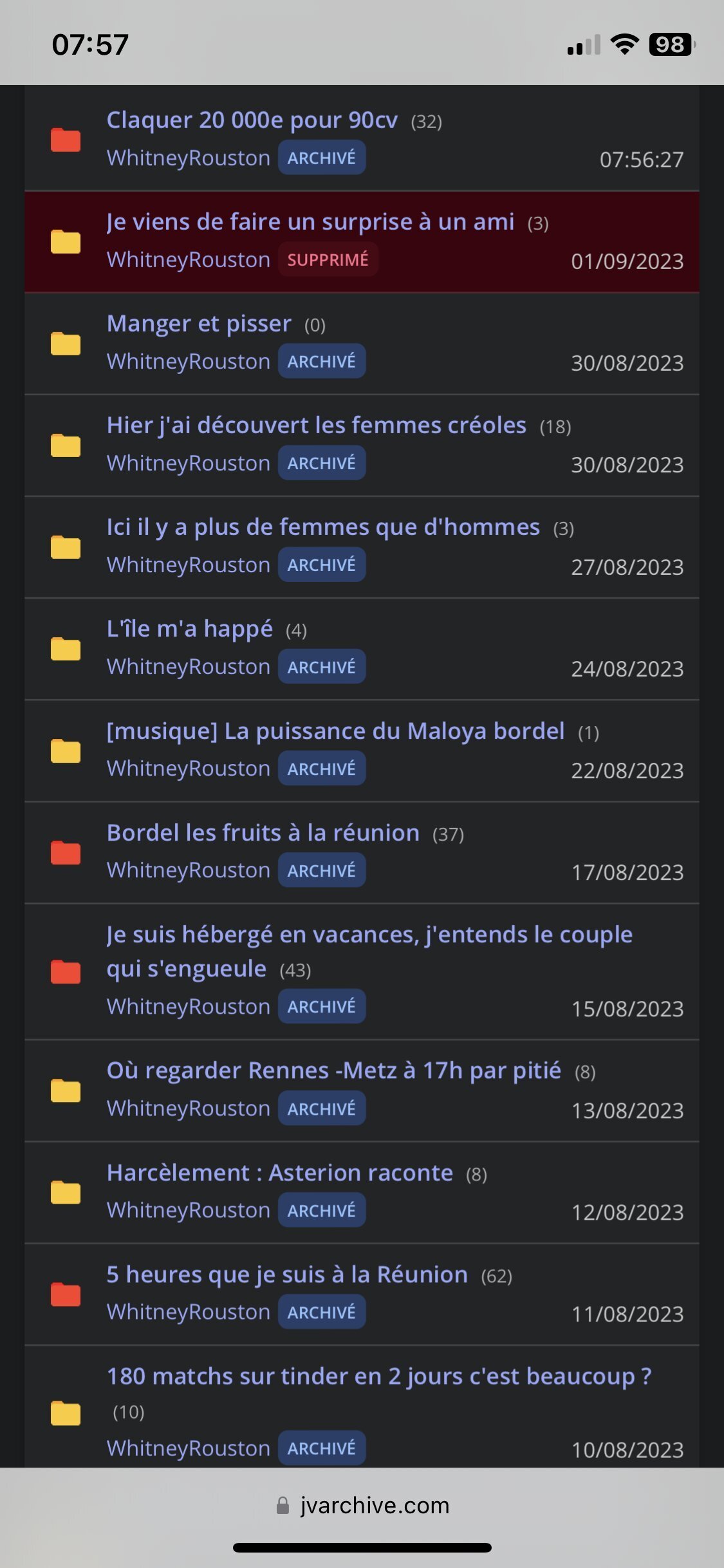Open '[musique] La puissance du Maloya bordel'
The image size is (724, 1568).
(335, 731)
